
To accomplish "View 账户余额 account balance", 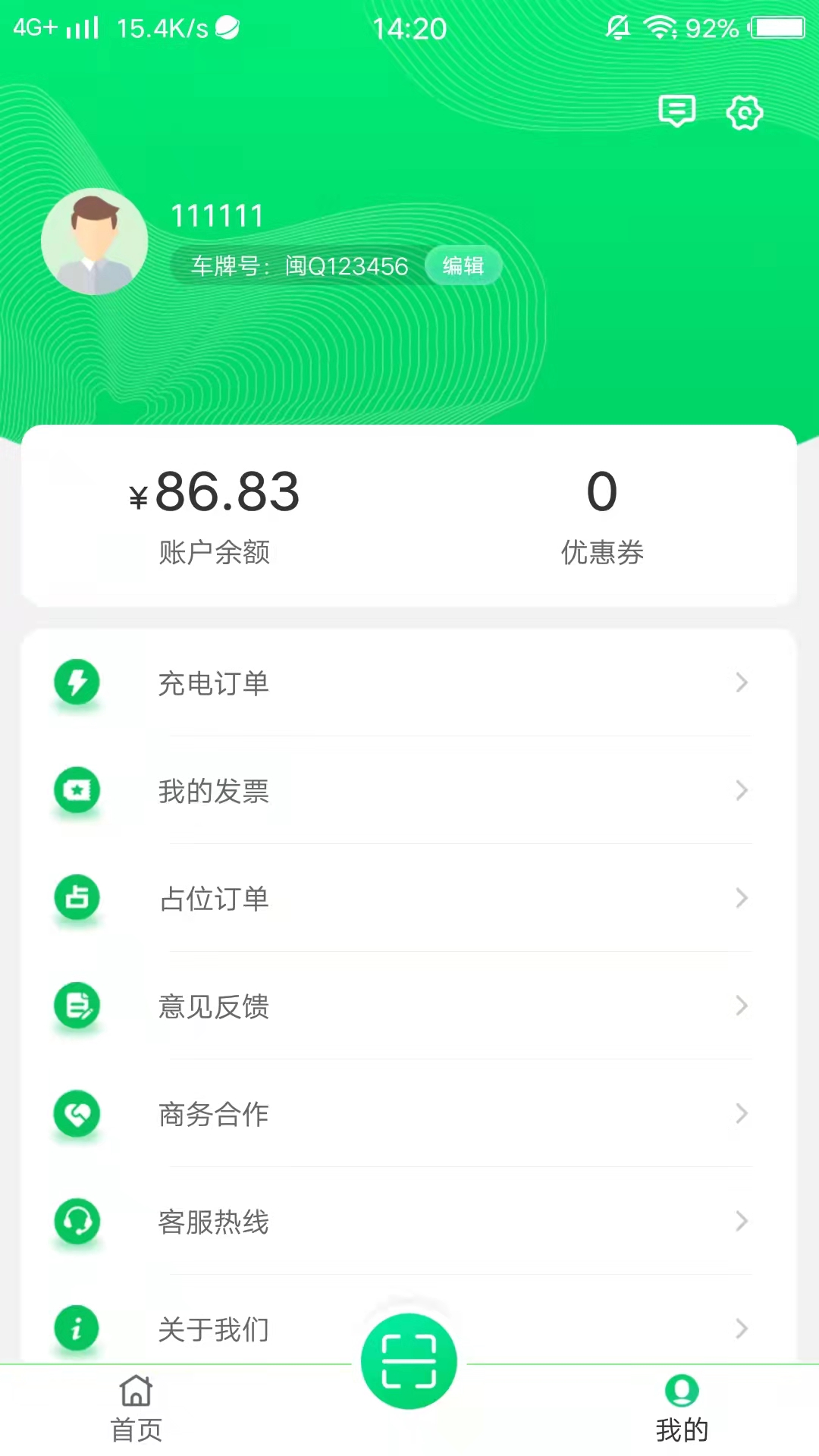I will point(215,515).
